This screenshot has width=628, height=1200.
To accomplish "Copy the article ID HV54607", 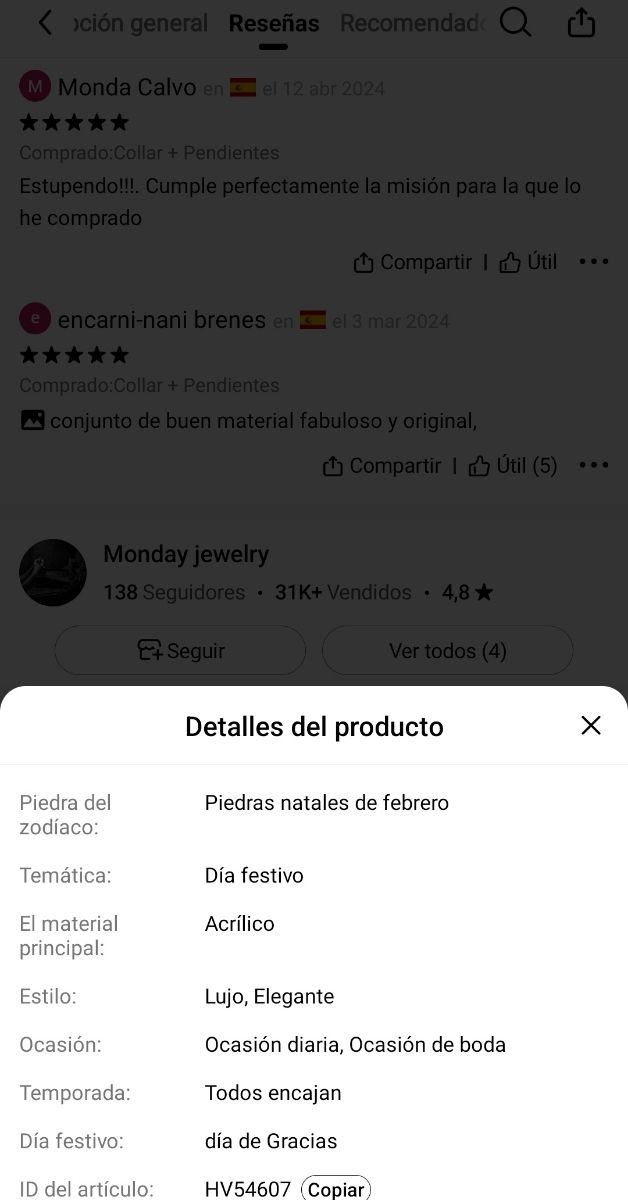I will 335,1189.
